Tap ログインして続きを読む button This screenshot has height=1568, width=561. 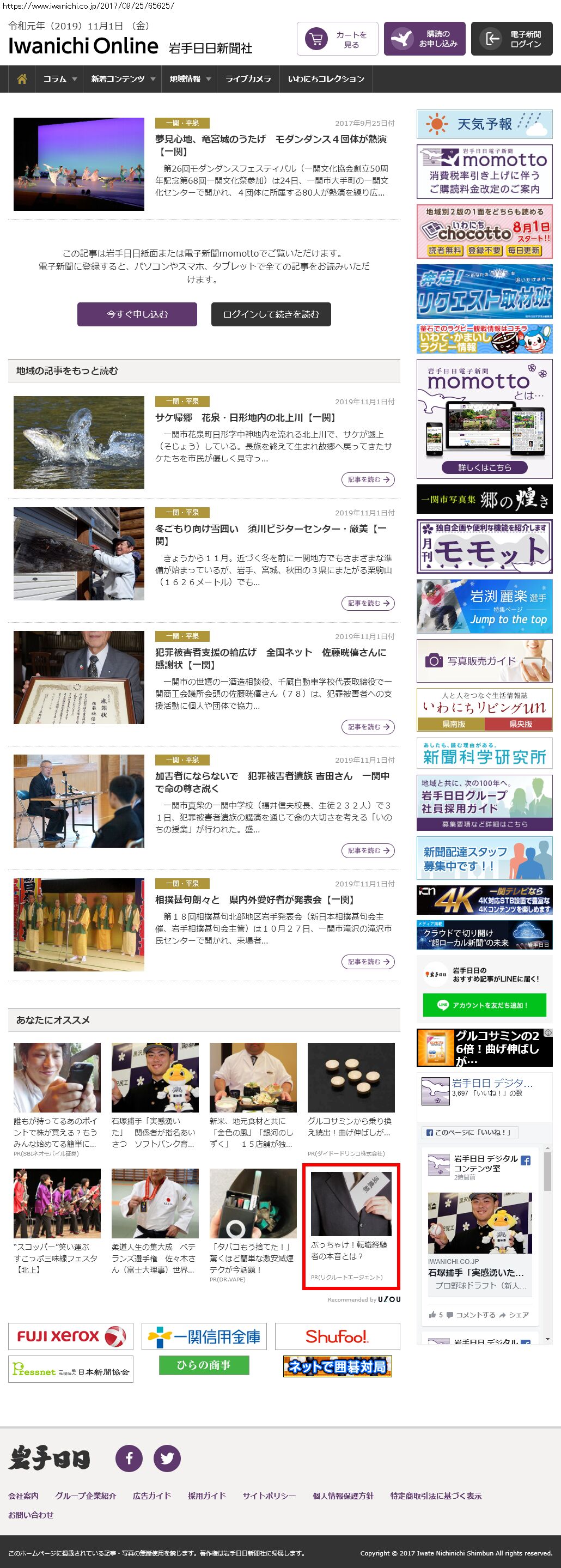271,314
